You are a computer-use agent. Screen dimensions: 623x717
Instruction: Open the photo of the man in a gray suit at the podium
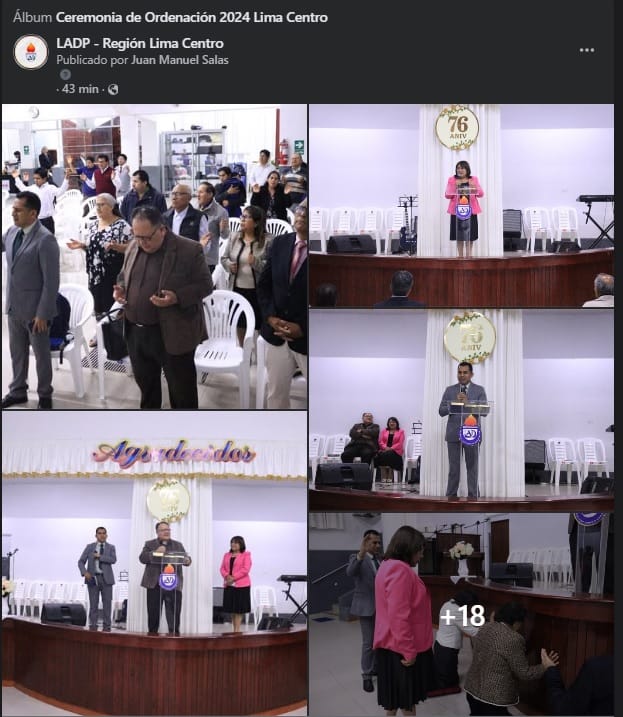(461, 410)
